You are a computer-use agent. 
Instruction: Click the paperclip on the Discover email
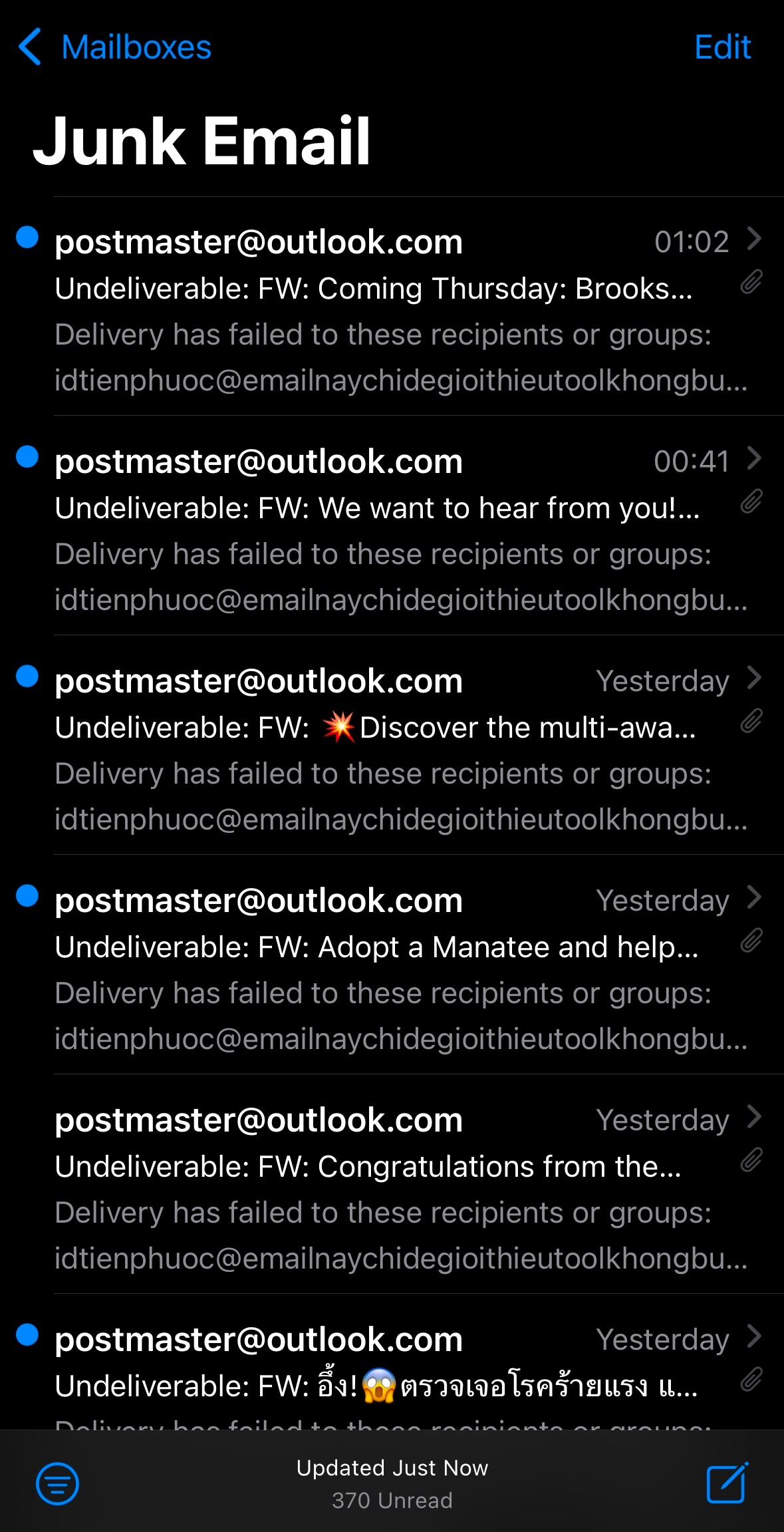click(x=752, y=720)
